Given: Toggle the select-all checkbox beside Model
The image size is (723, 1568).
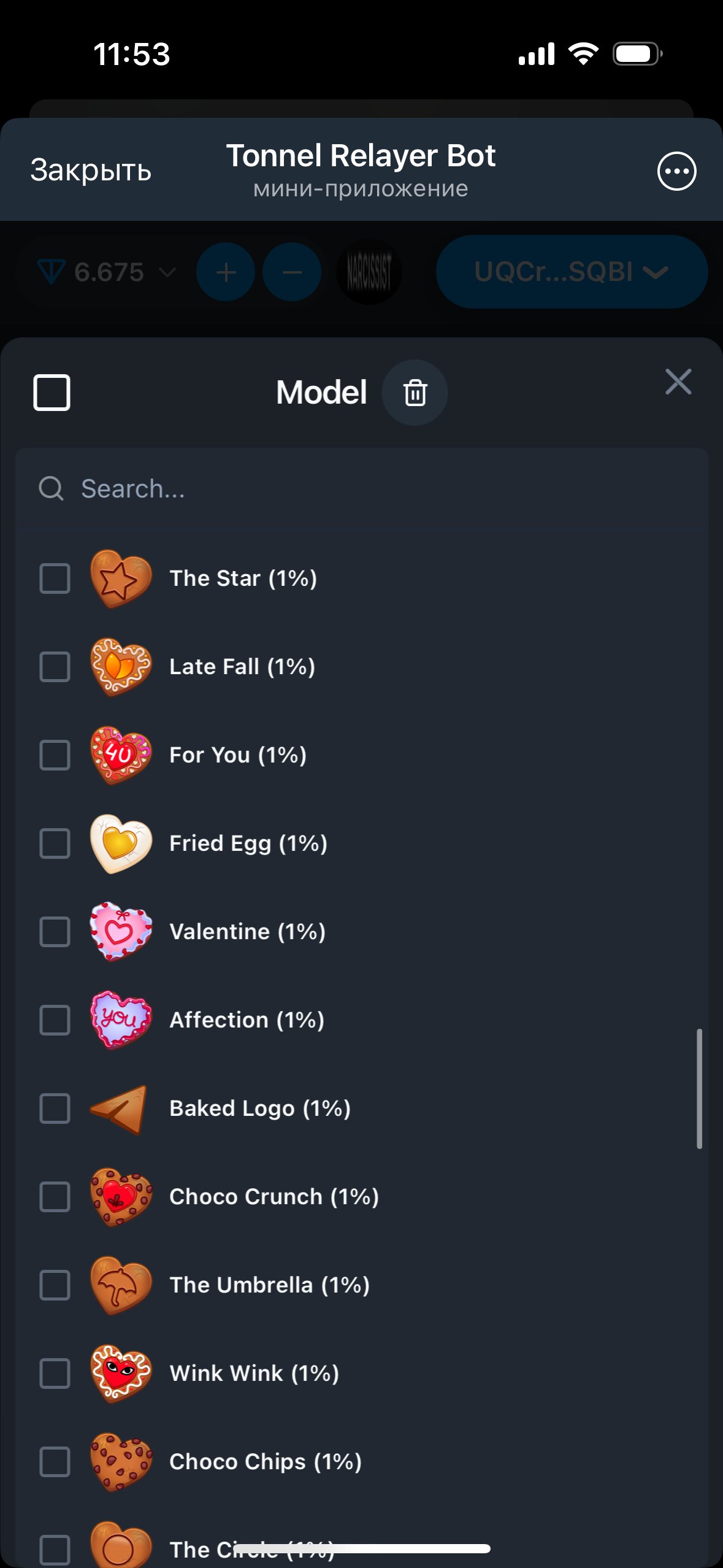Looking at the screenshot, I should coord(52,393).
